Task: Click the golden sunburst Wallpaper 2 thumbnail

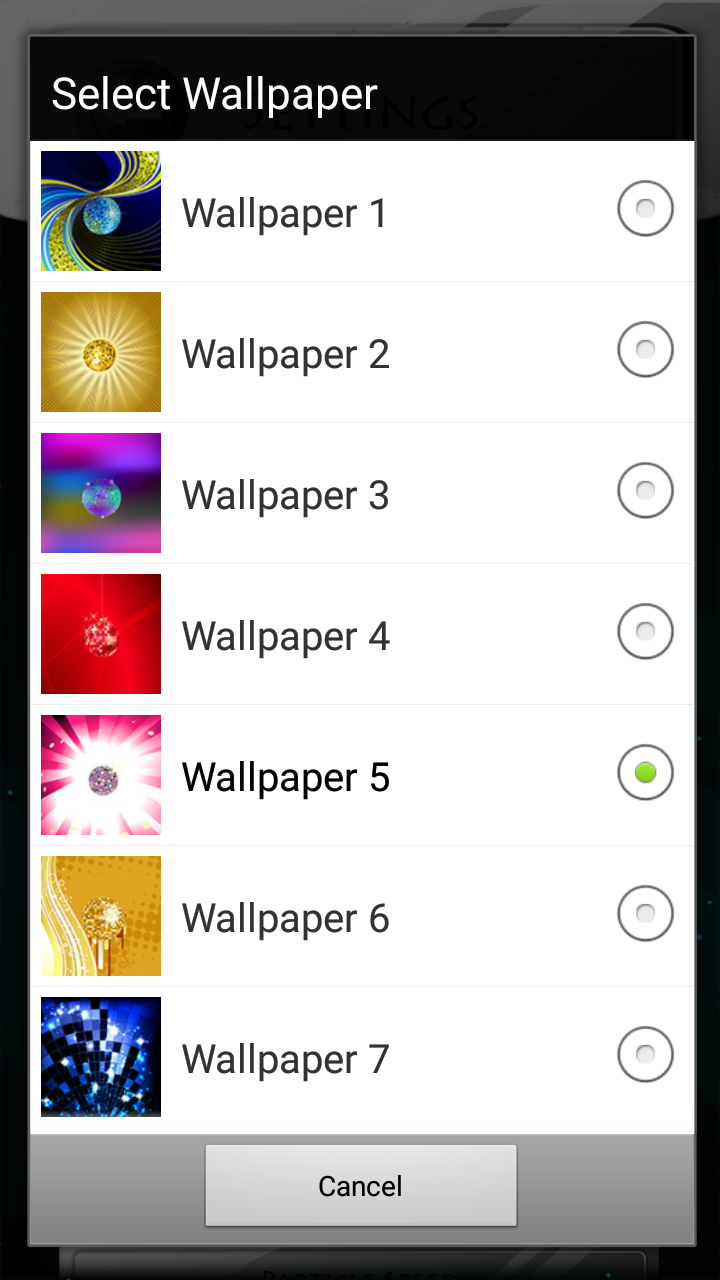Action: (100, 352)
